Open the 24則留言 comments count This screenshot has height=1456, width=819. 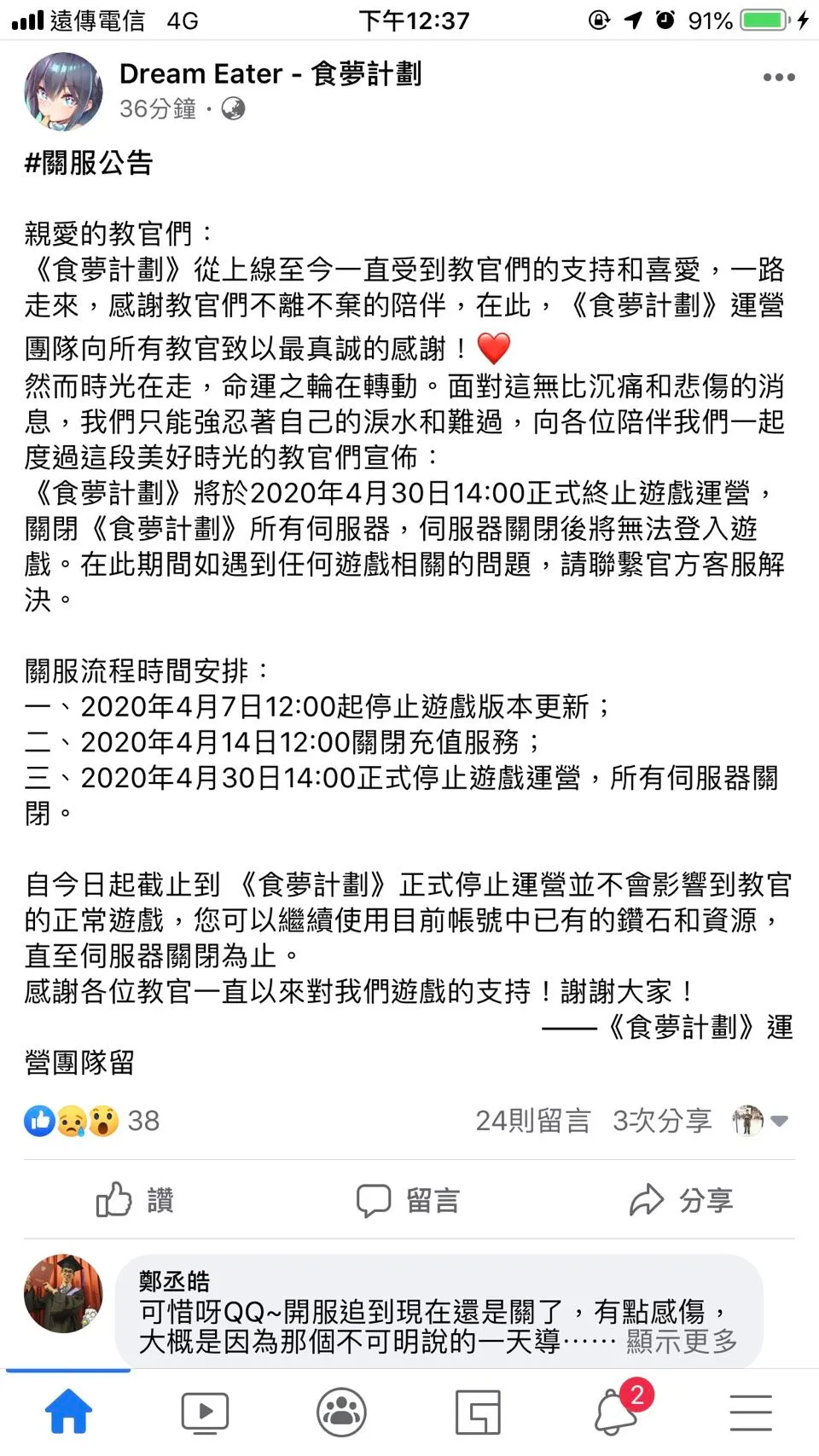click(532, 1120)
